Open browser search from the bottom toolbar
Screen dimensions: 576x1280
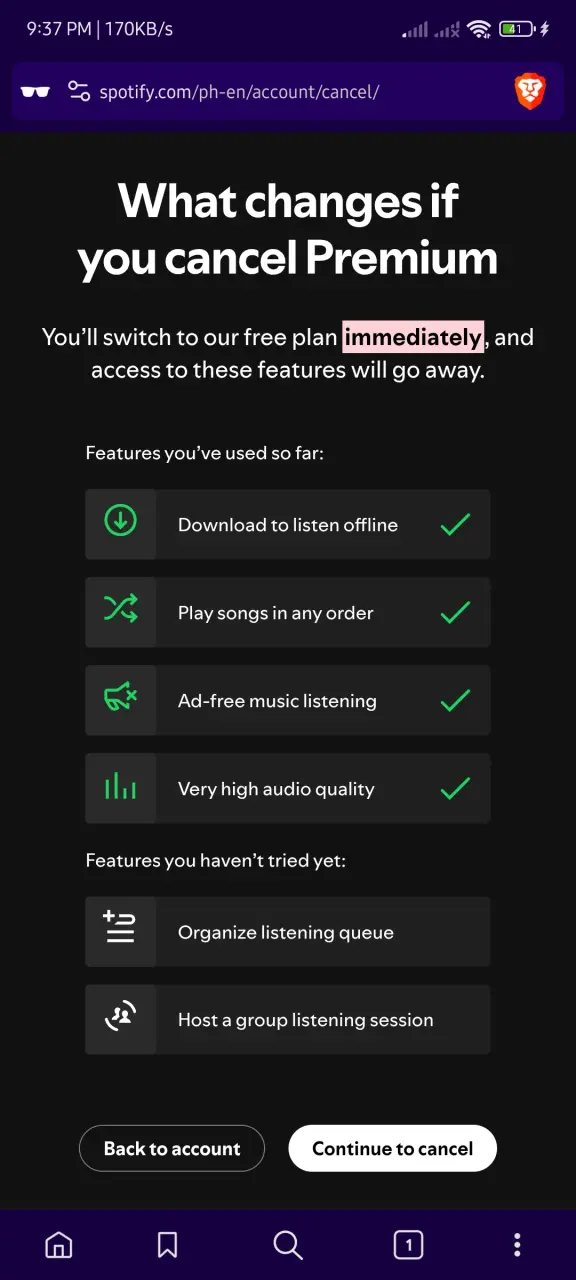(x=288, y=1245)
